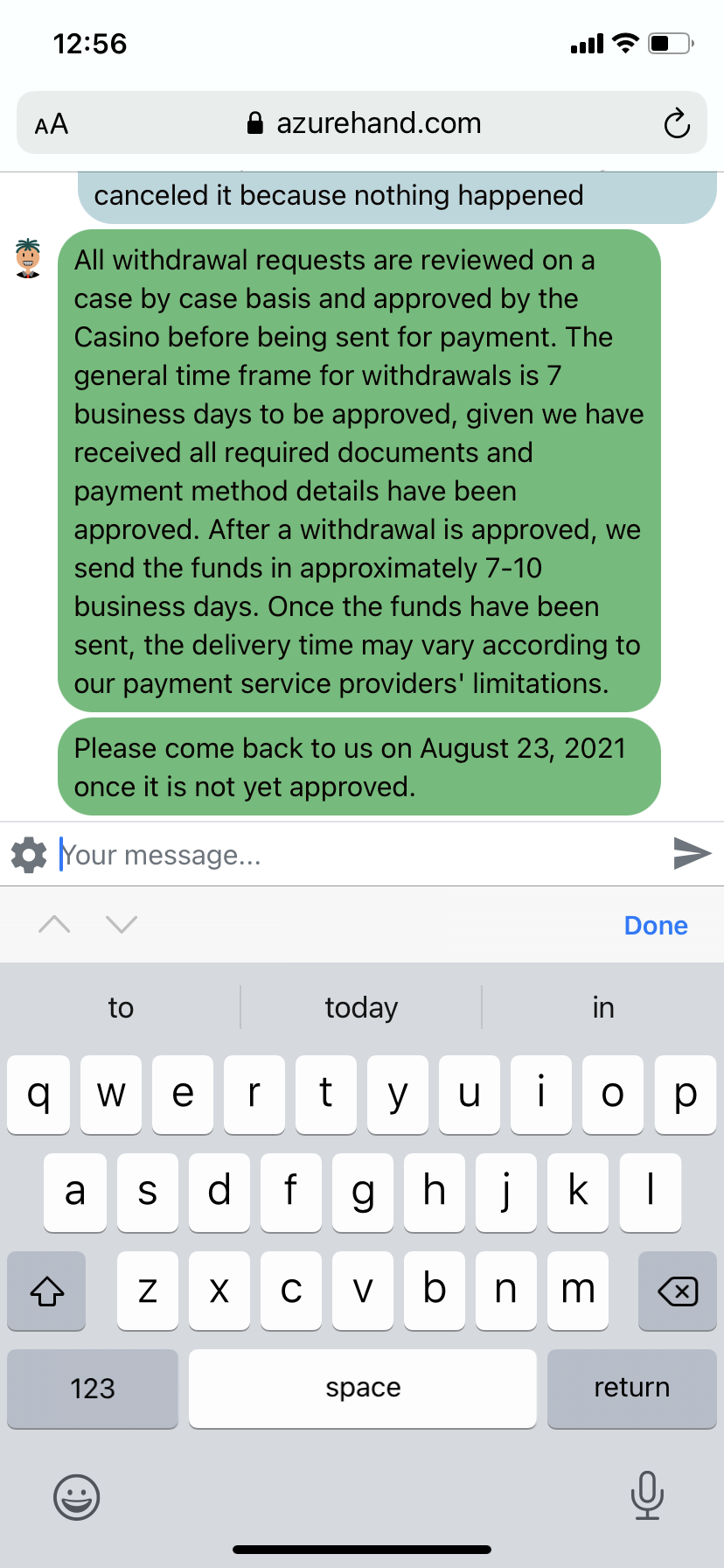This screenshot has width=724, height=1568.
Task: Jump to previous field with up chevron
Action: (54, 924)
